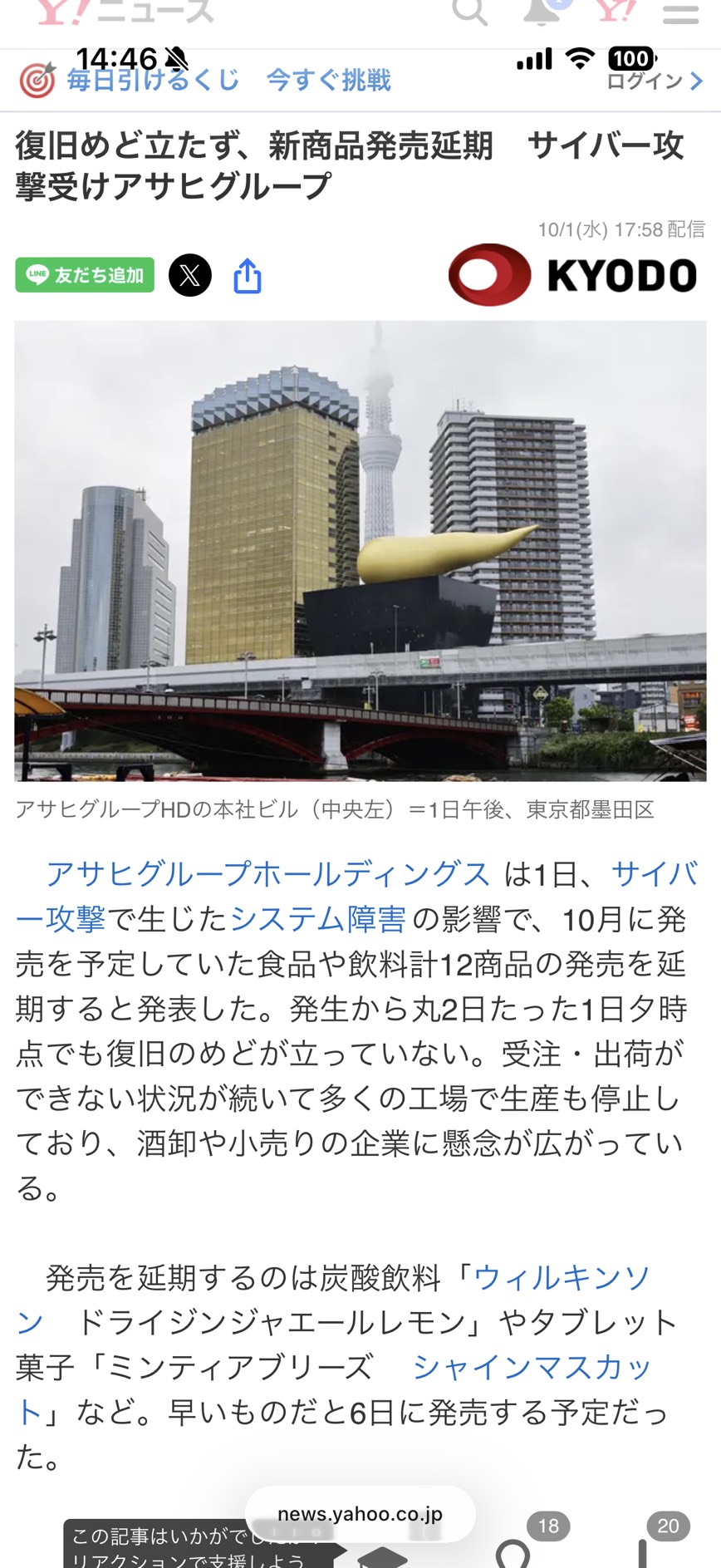Tap ログイン to sign in

point(655,81)
